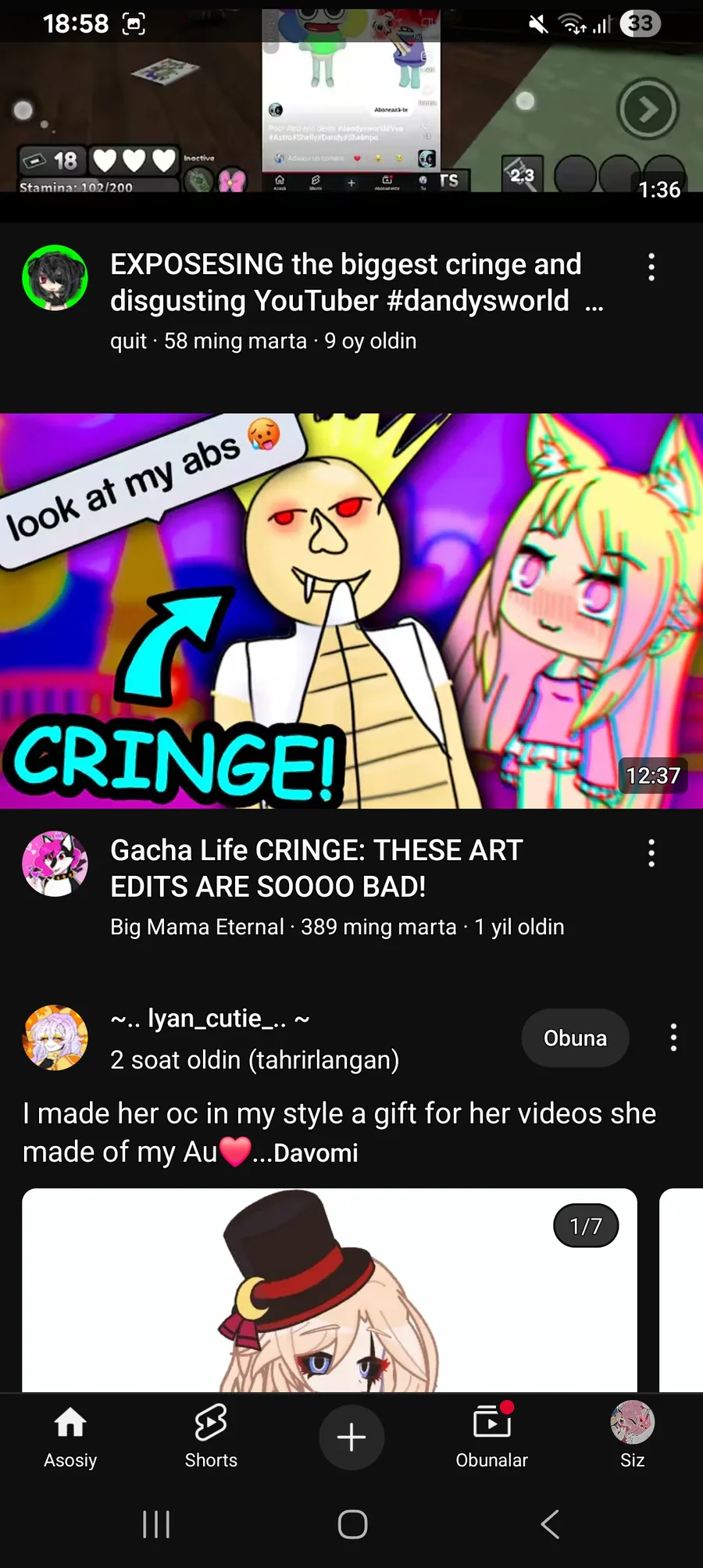Open options menu for the EXPOSESING video

click(x=651, y=267)
